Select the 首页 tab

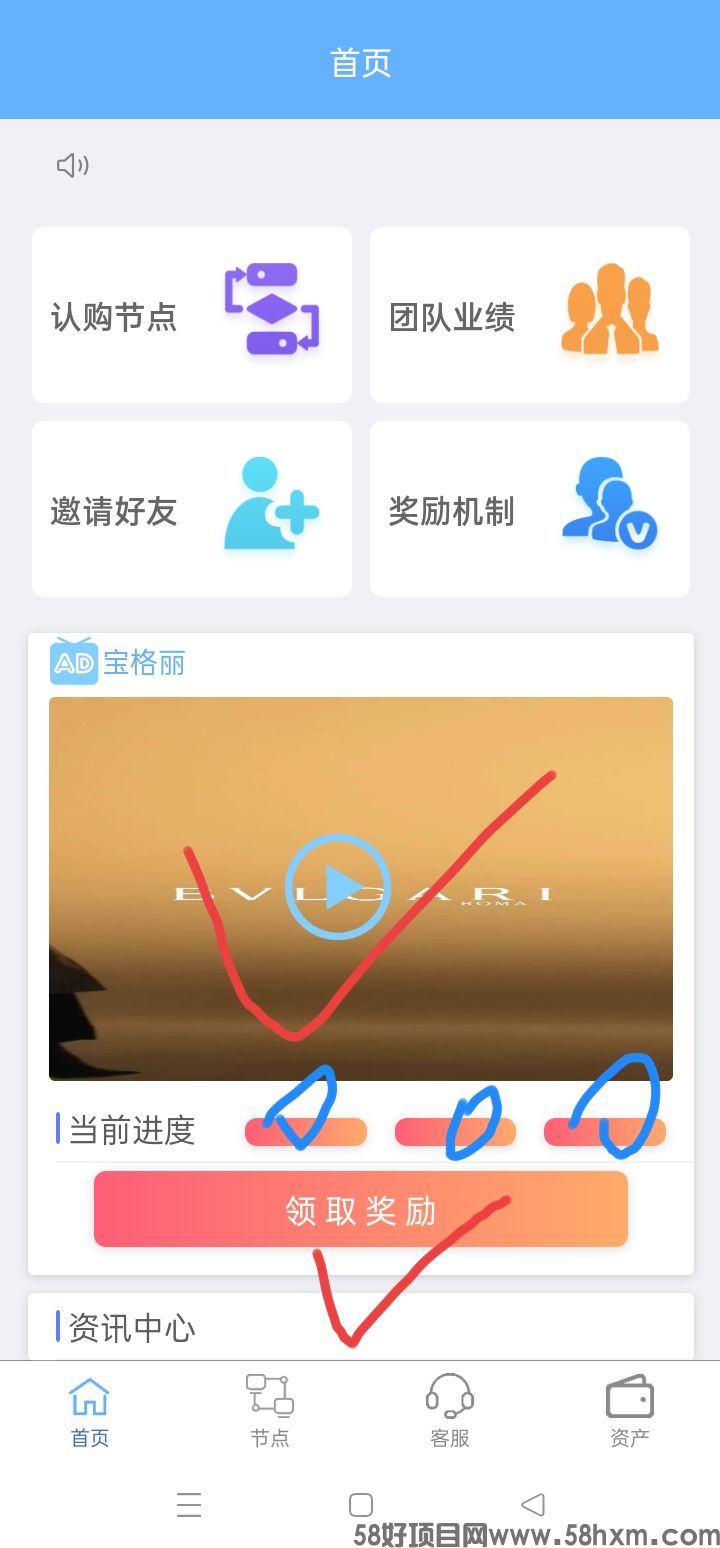coord(89,1410)
